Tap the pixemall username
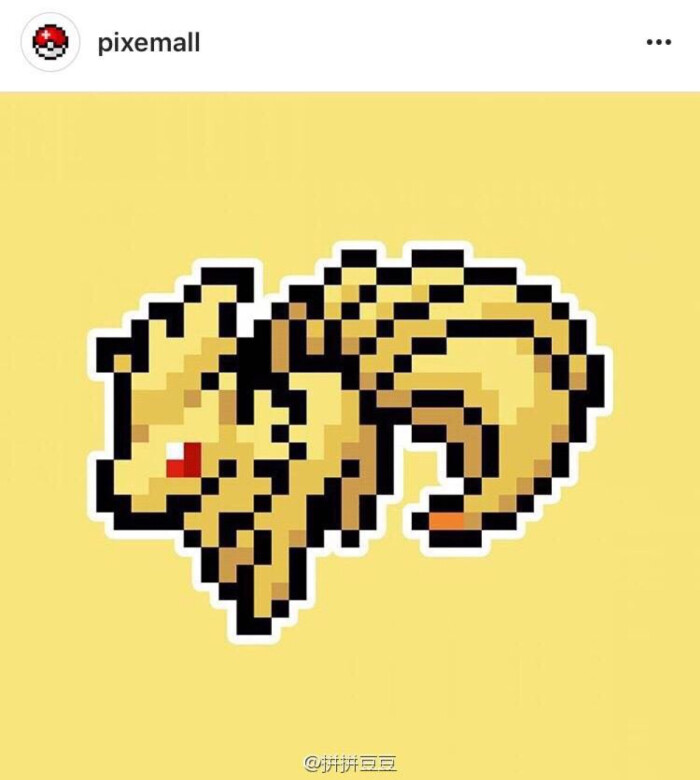This screenshot has height=780, width=700. point(148,43)
